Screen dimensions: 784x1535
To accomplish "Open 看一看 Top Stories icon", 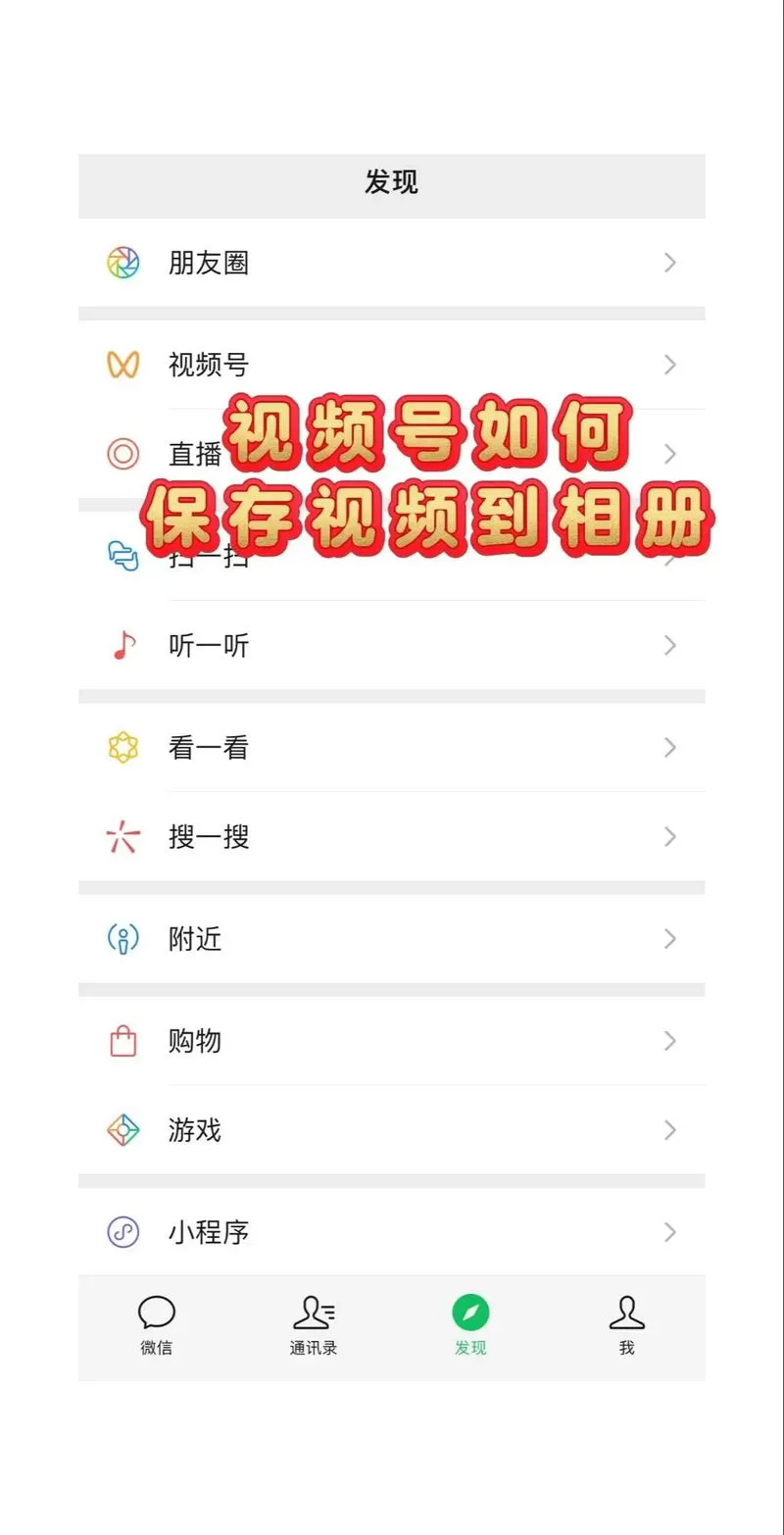I will [x=122, y=747].
